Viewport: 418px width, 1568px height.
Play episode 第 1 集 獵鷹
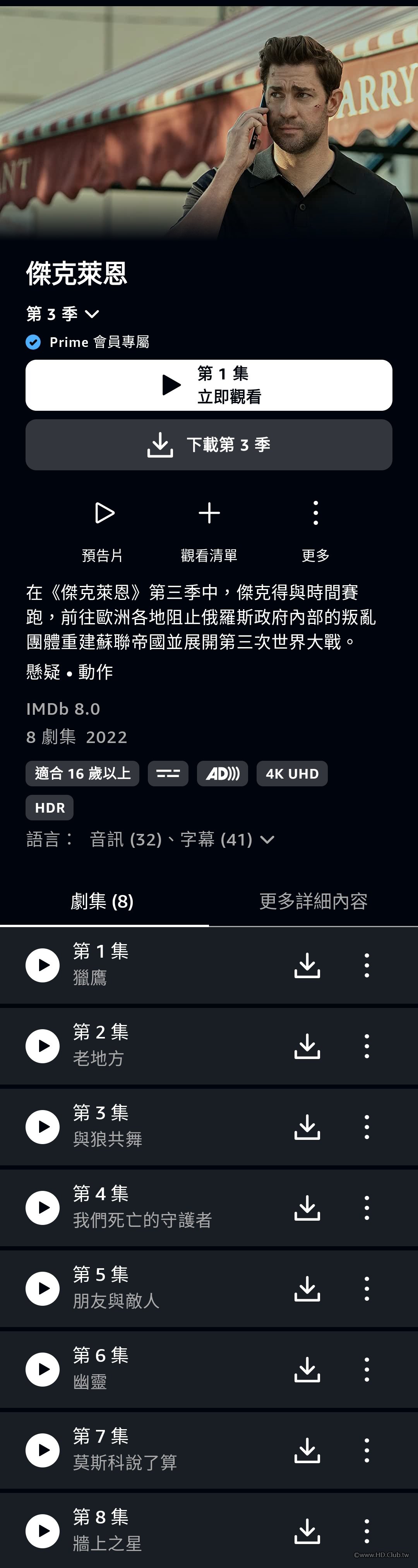43,965
